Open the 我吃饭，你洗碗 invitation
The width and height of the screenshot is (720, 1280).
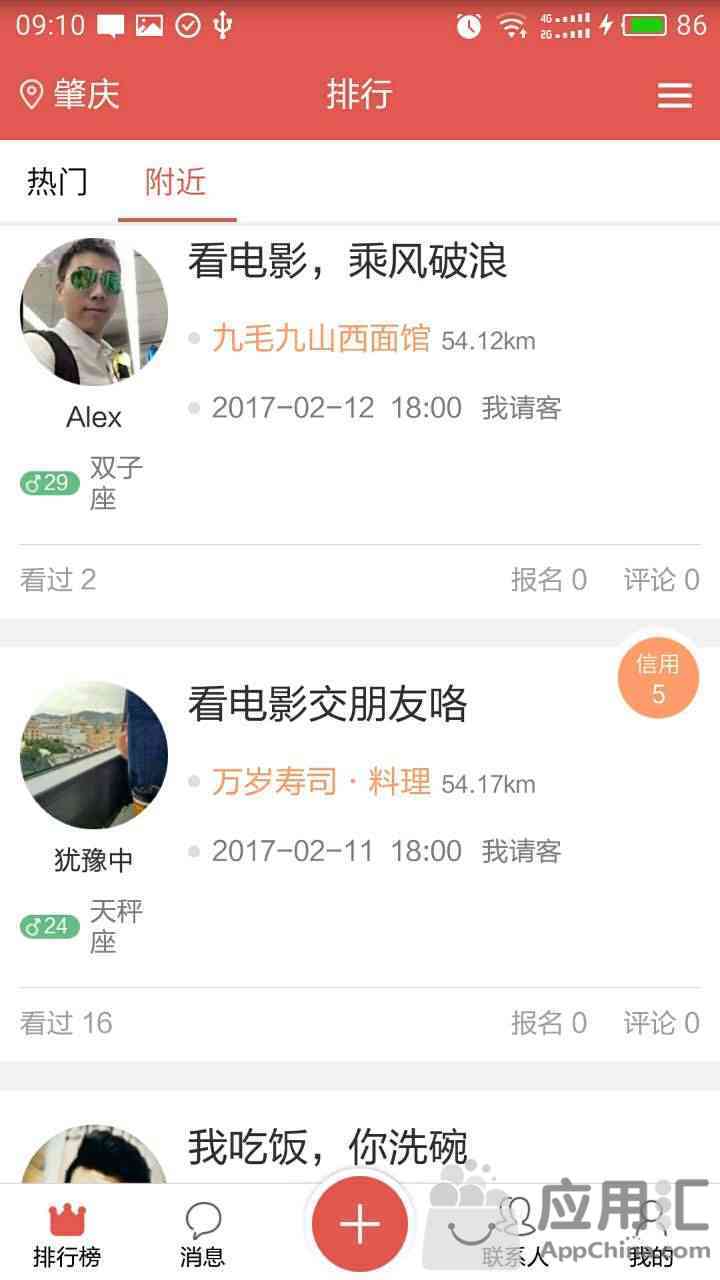click(327, 1147)
